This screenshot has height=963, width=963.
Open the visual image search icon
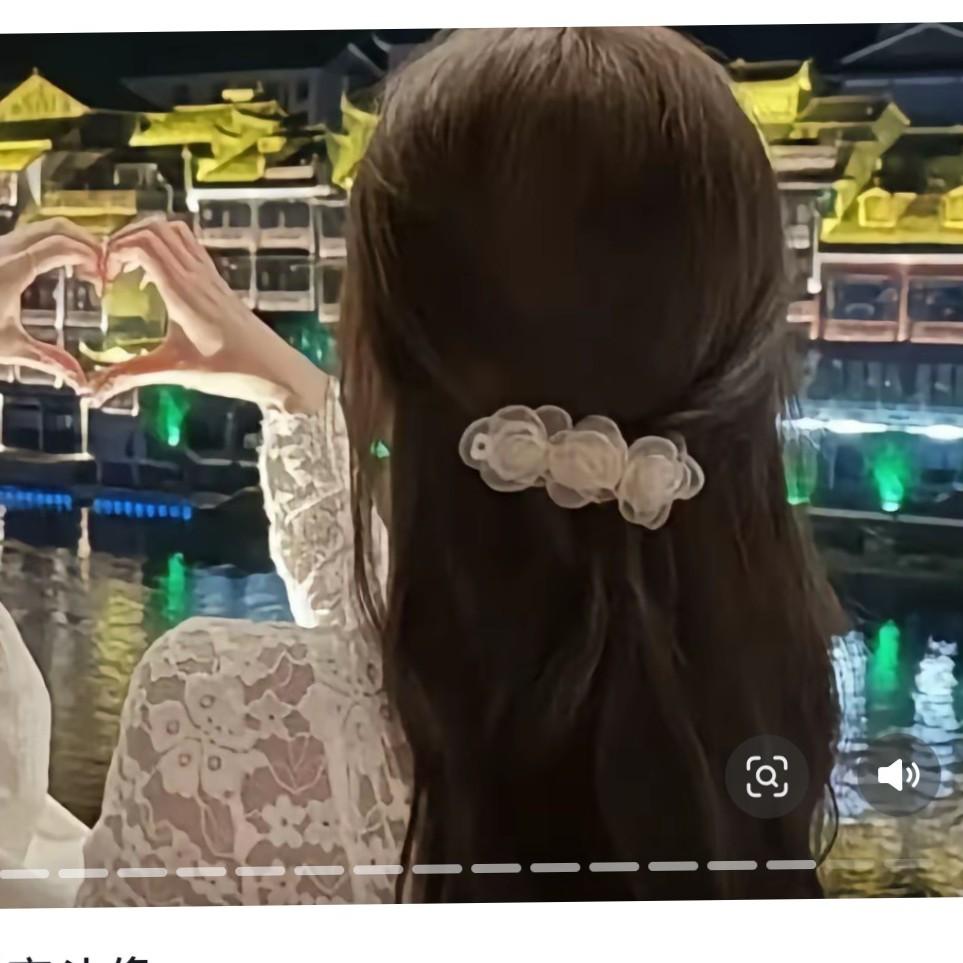click(x=766, y=776)
